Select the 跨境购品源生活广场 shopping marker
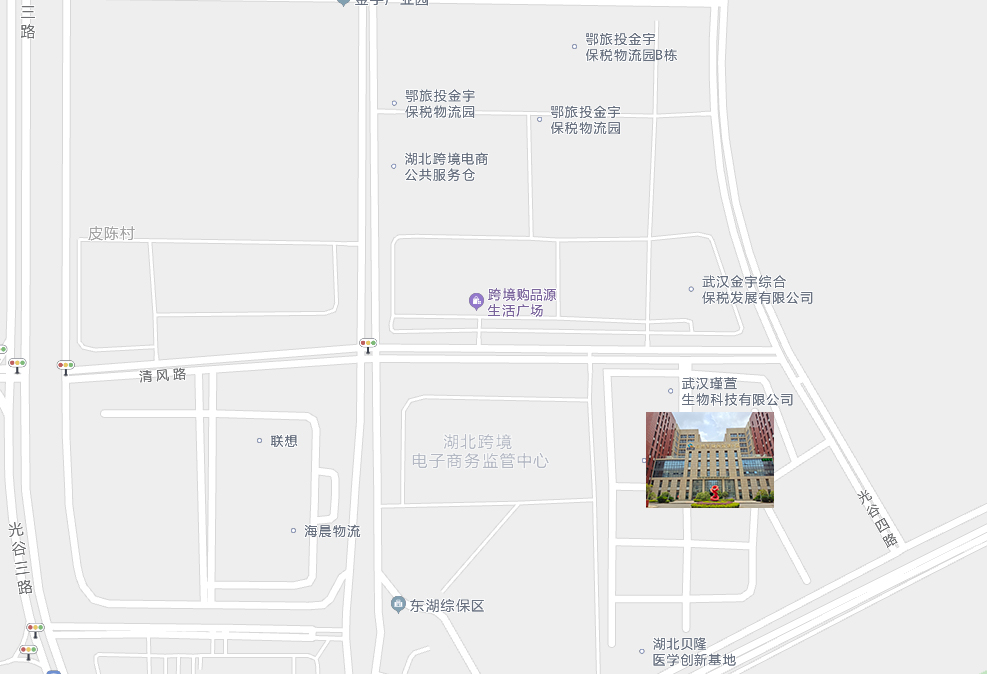The image size is (987, 674). click(477, 301)
